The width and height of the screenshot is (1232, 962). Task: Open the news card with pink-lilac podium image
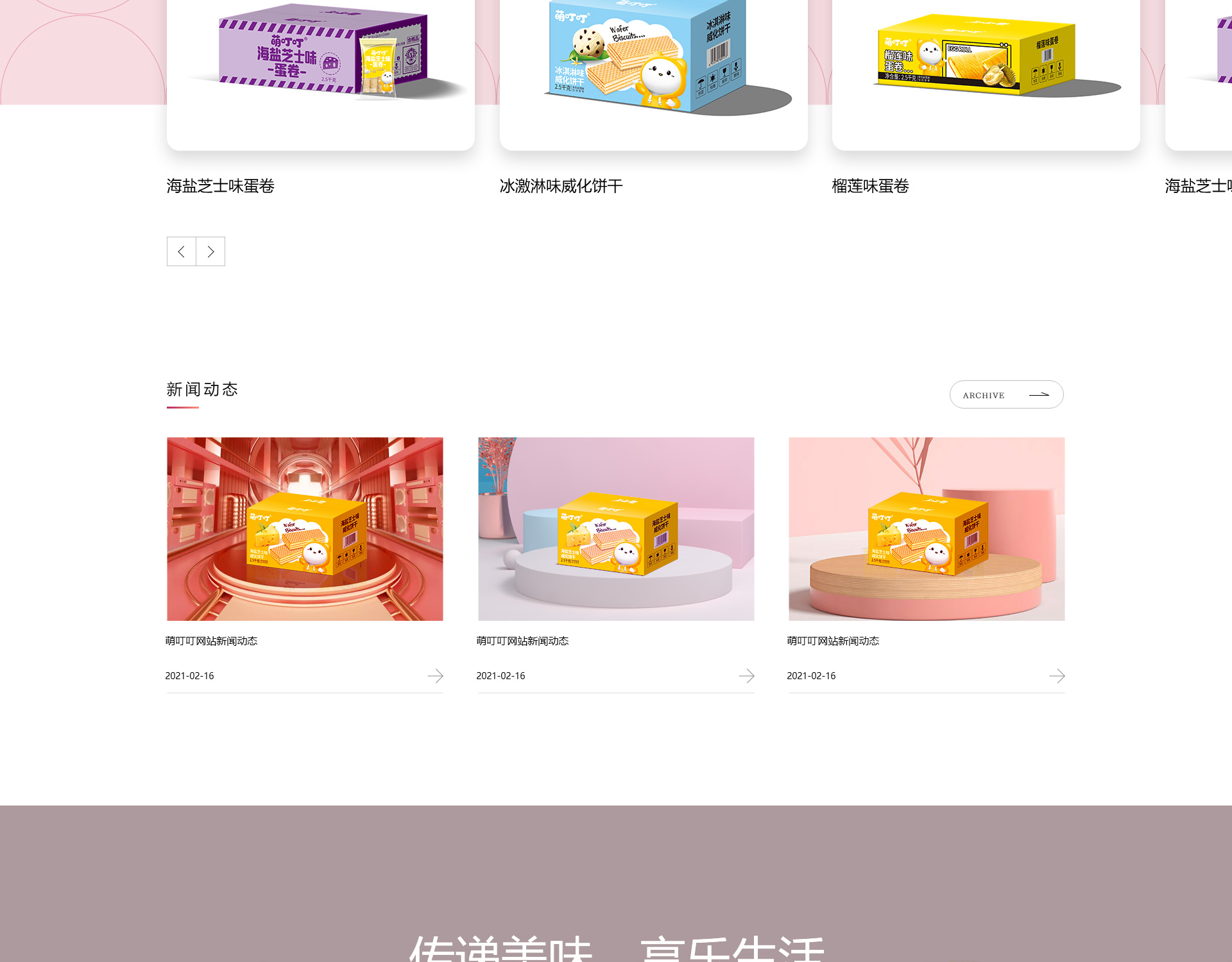point(616,529)
